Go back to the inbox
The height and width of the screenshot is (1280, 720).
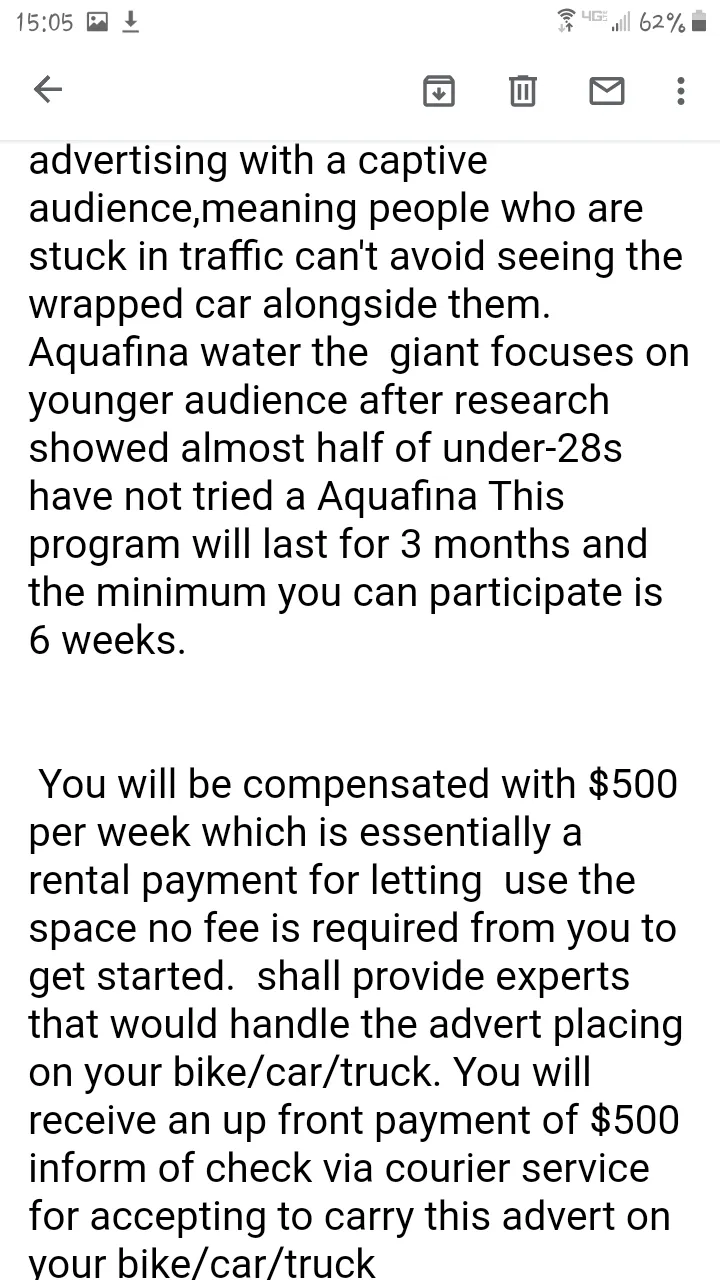coord(48,90)
